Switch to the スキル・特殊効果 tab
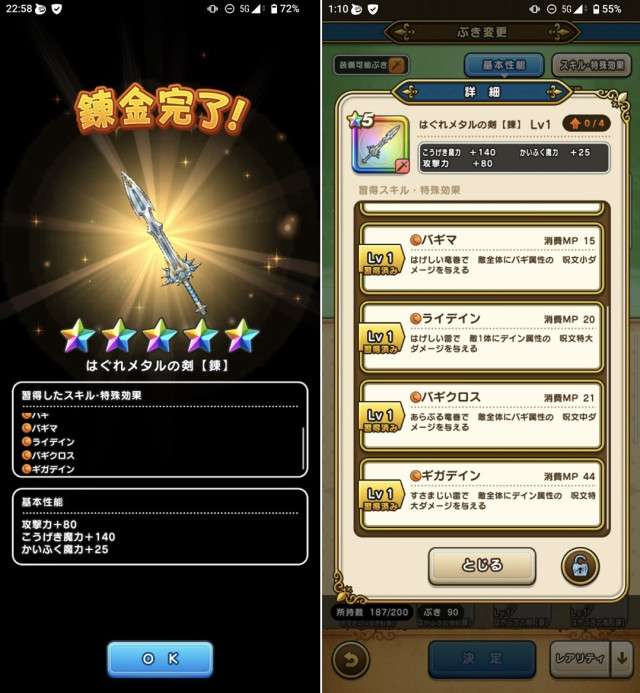 [592, 65]
